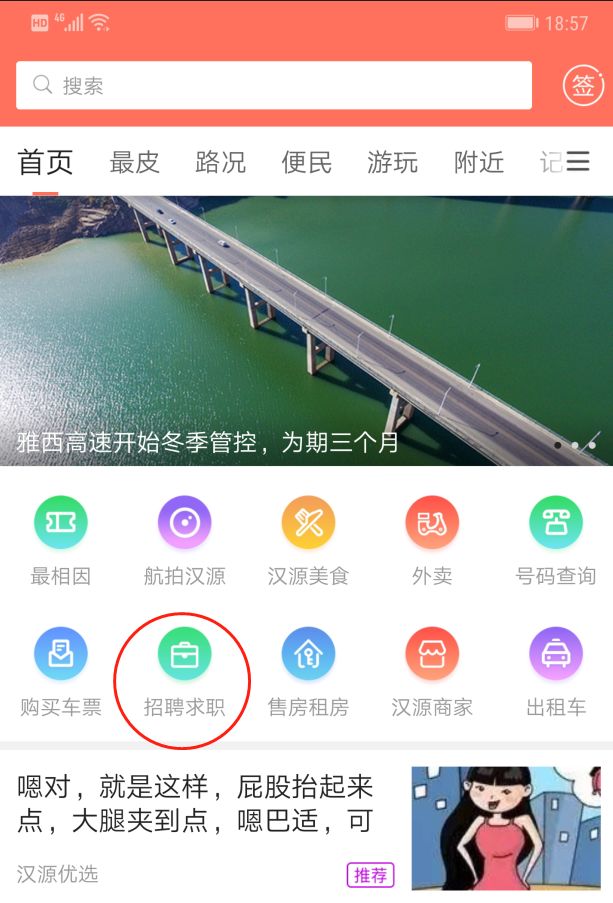
Task: Expand the tab list menu icon
Action: tap(578, 162)
